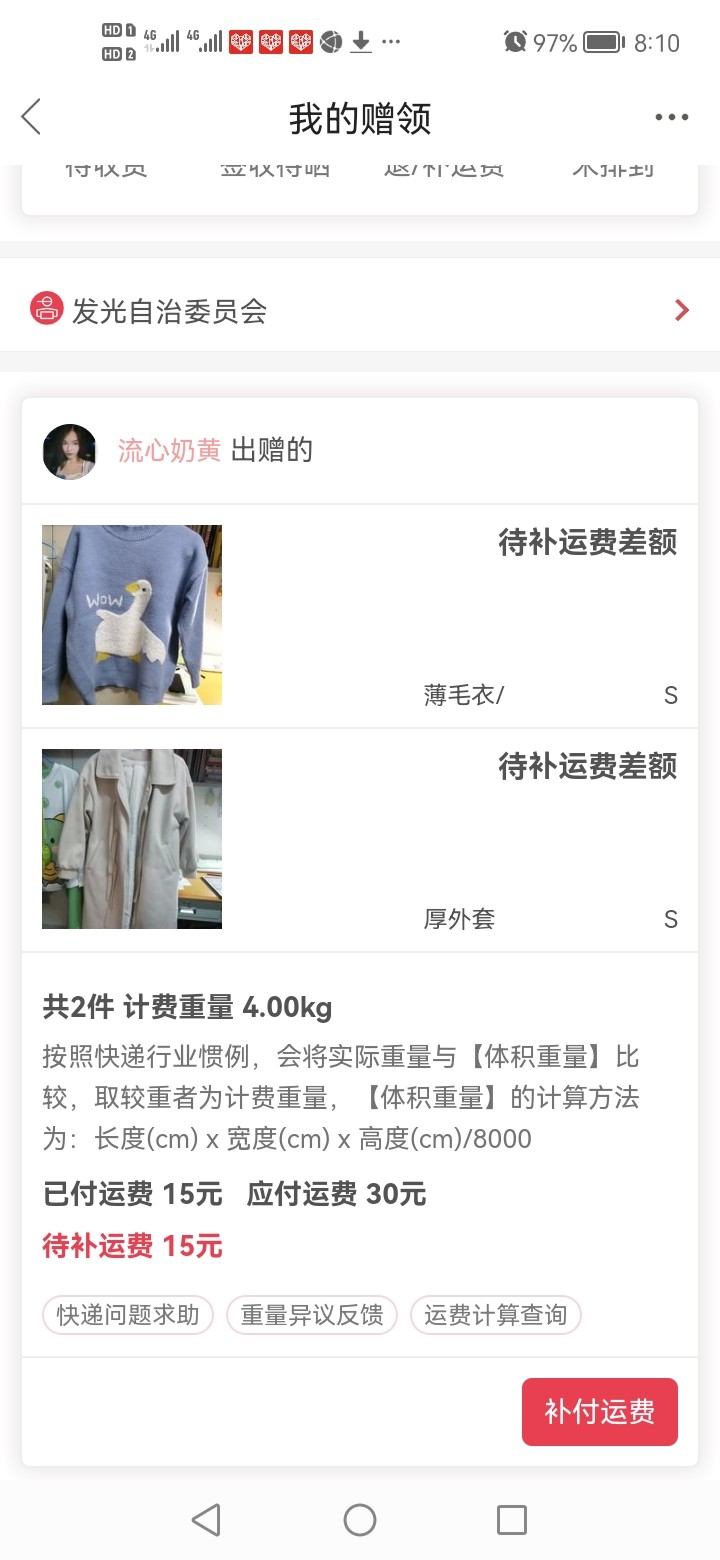
Task: Go back from 我的赠领 page
Action: pyautogui.click(x=32, y=117)
